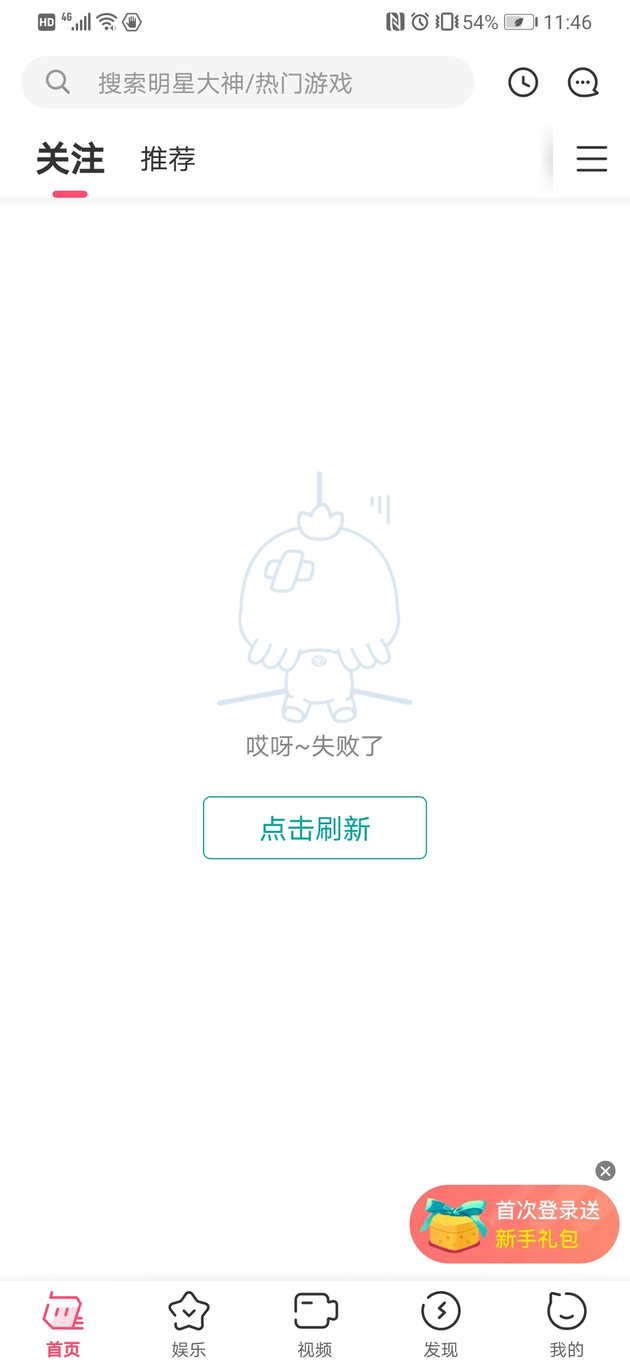Open the category hamburger menu
This screenshot has width=630, height=1365.
[591, 159]
